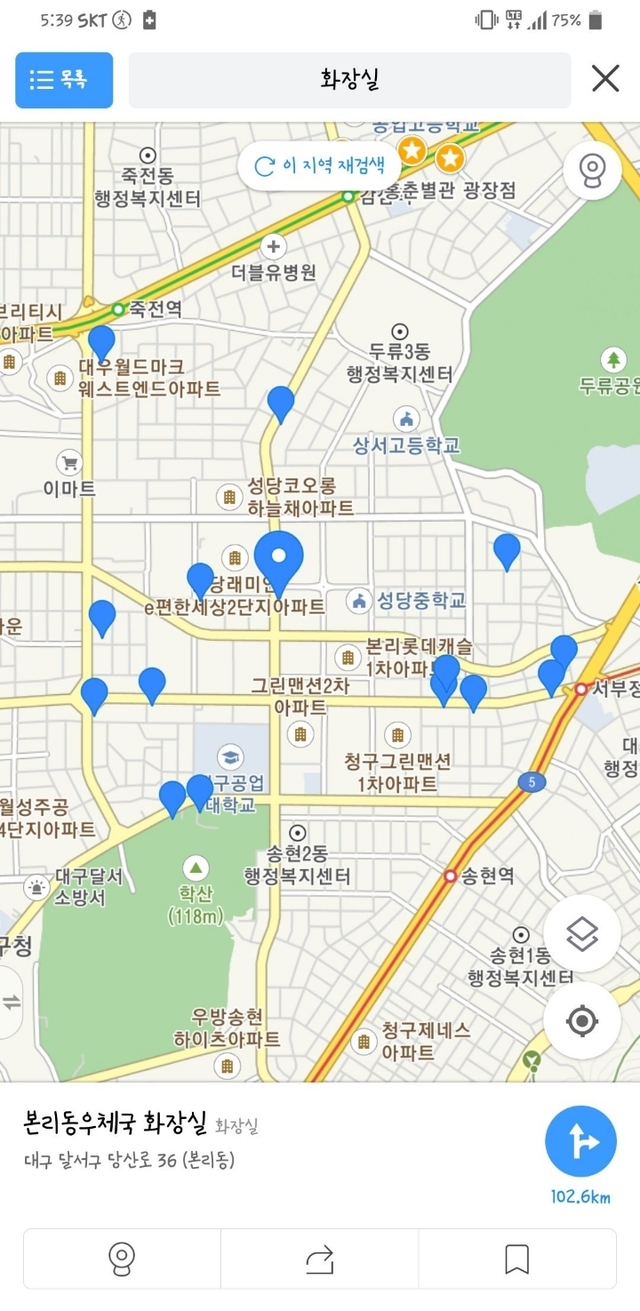Open street view from the bottom action bar
The height and width of the screenshot is (1311, 640).
pyautogui.click(x=122, y=1259)
